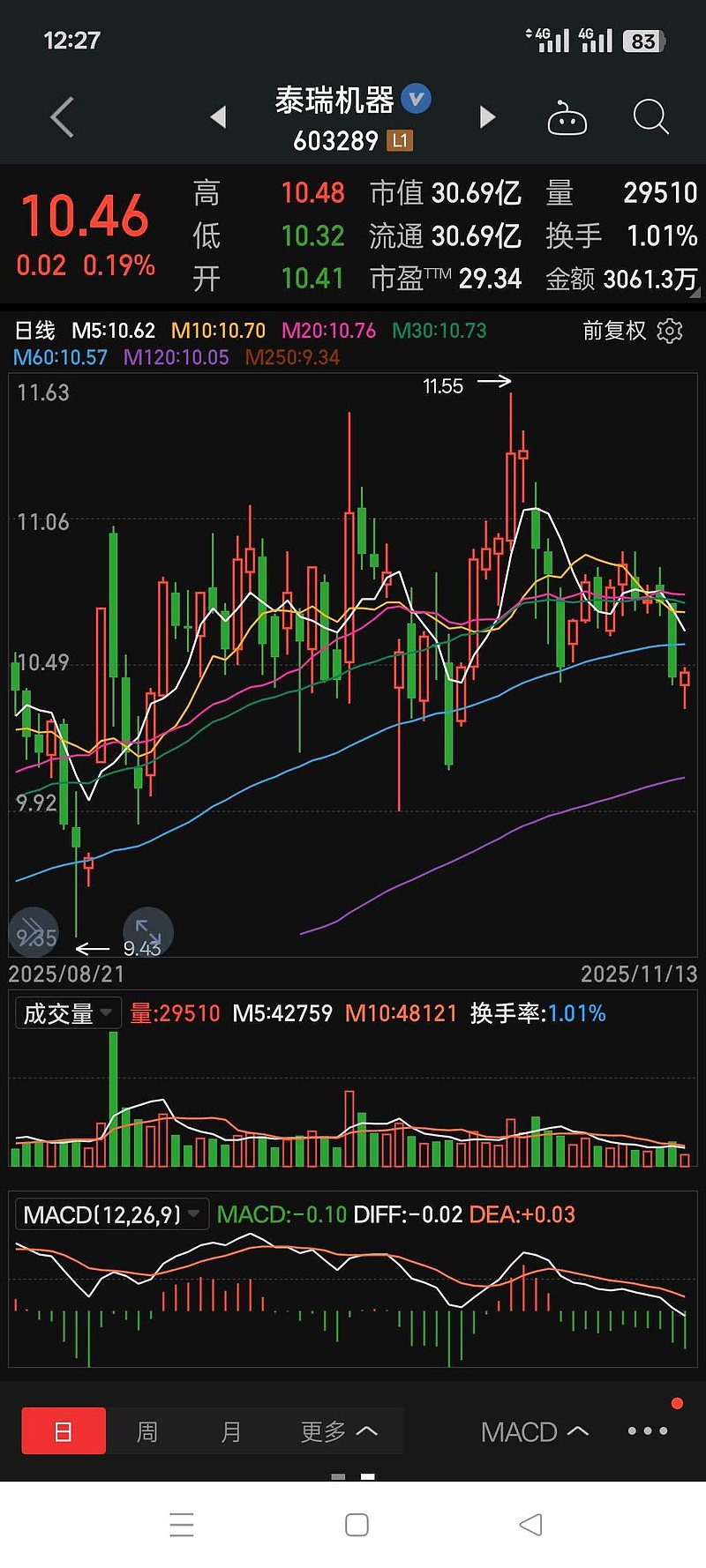
Task: Change the 前复权 adjustment mode
Action: click(614, 332)
